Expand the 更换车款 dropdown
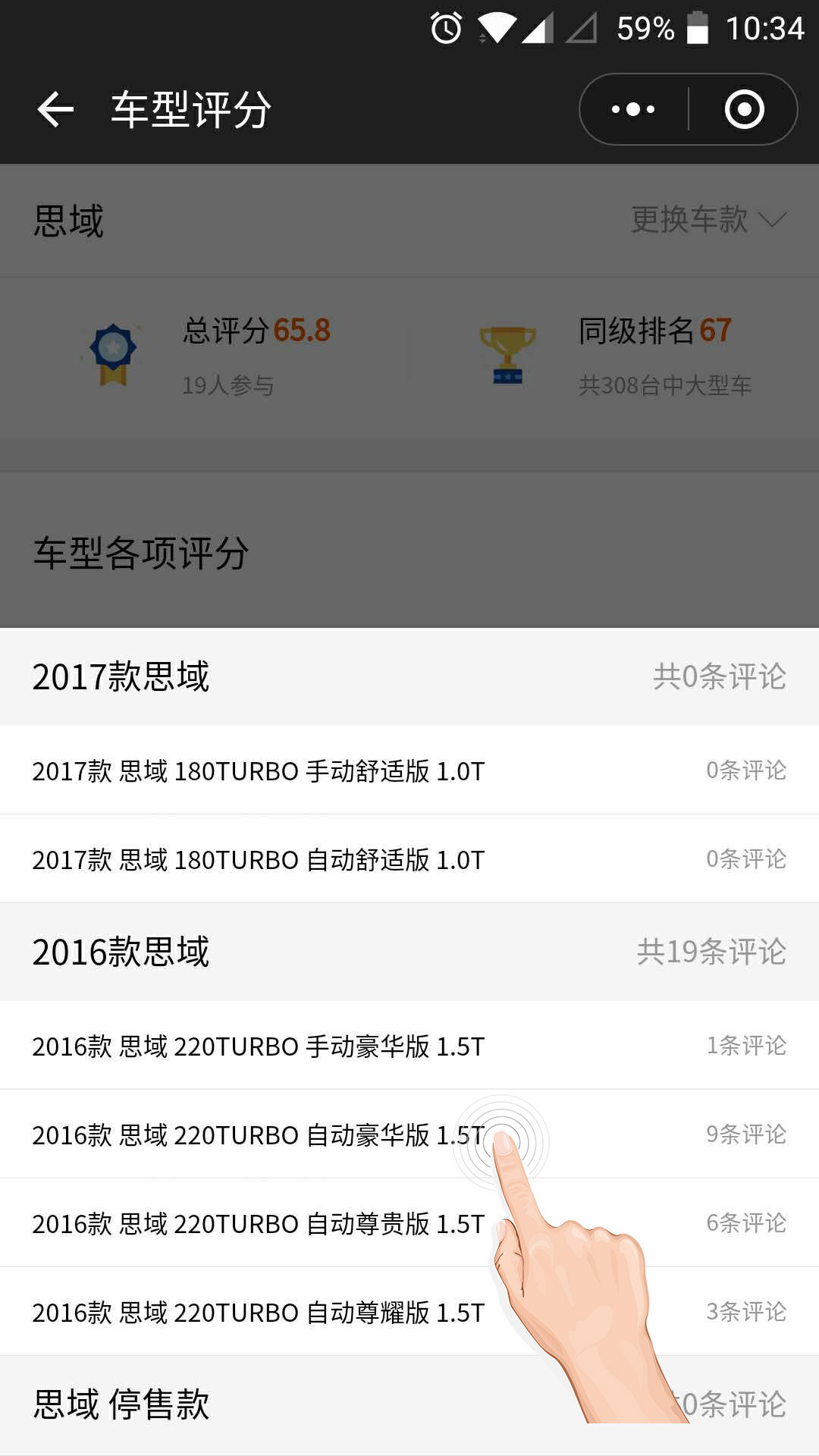The height and width of the screenshot is (1456, 819). 708,220
